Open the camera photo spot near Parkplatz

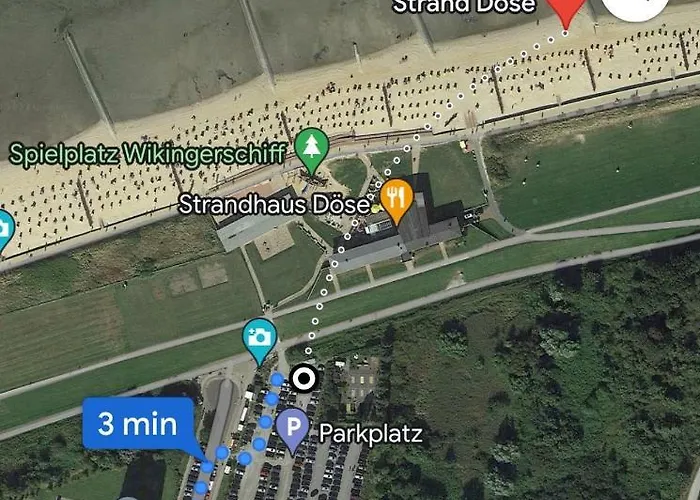[x=259, y=339]
